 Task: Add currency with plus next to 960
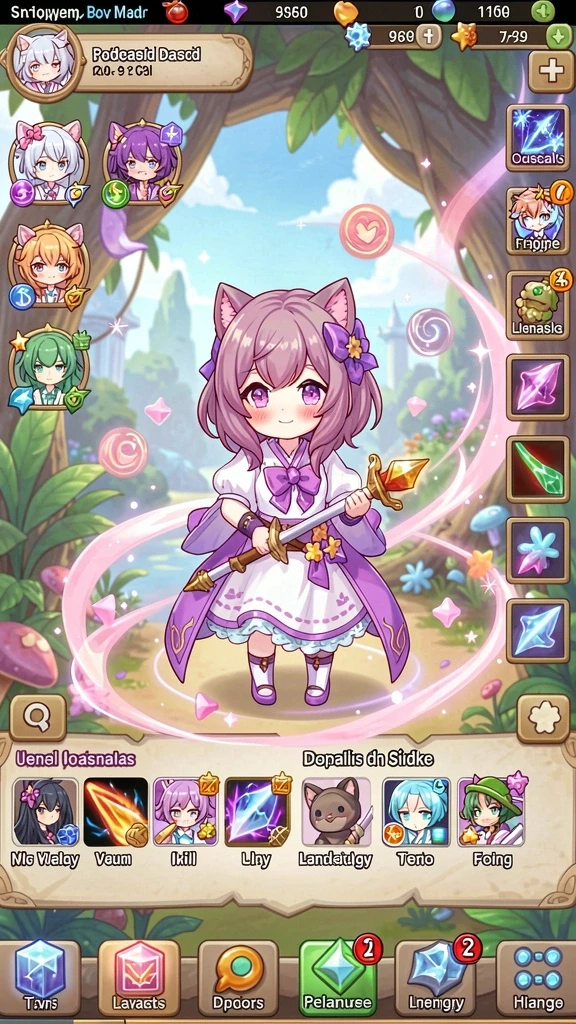(x=429, y=37)
